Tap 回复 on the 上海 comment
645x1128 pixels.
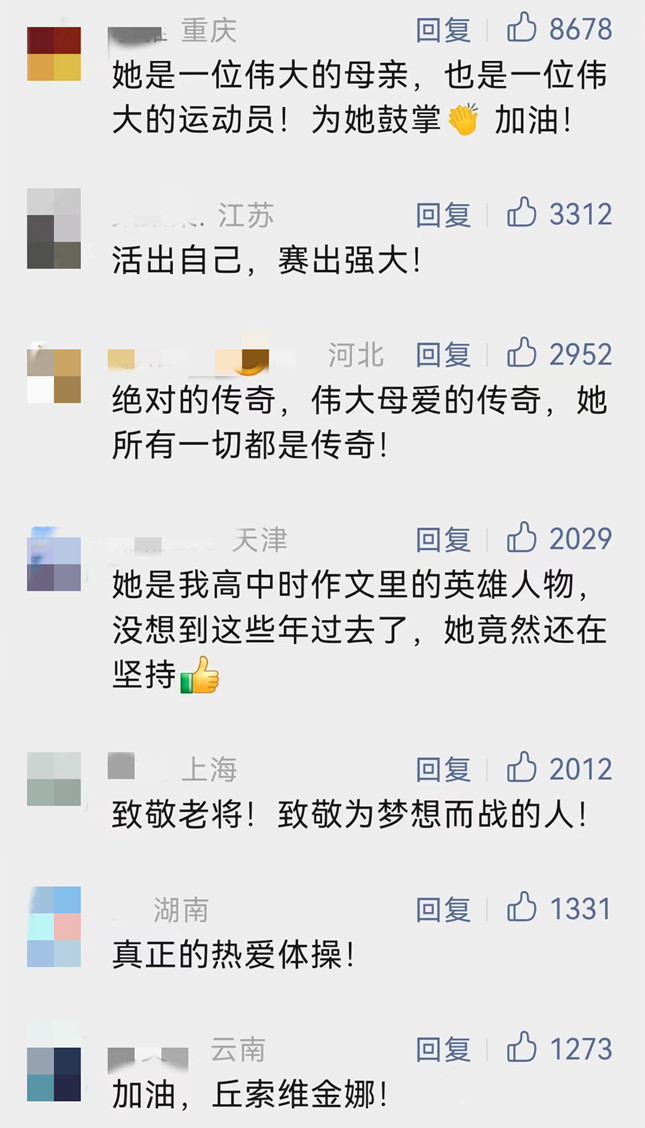tap(443, 769)
